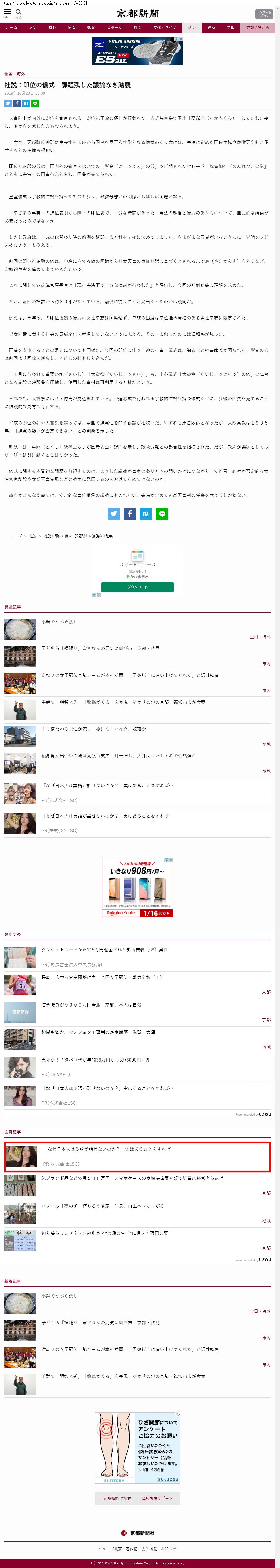Go to 社説 in breadcrumb

(x=33, y=536)
